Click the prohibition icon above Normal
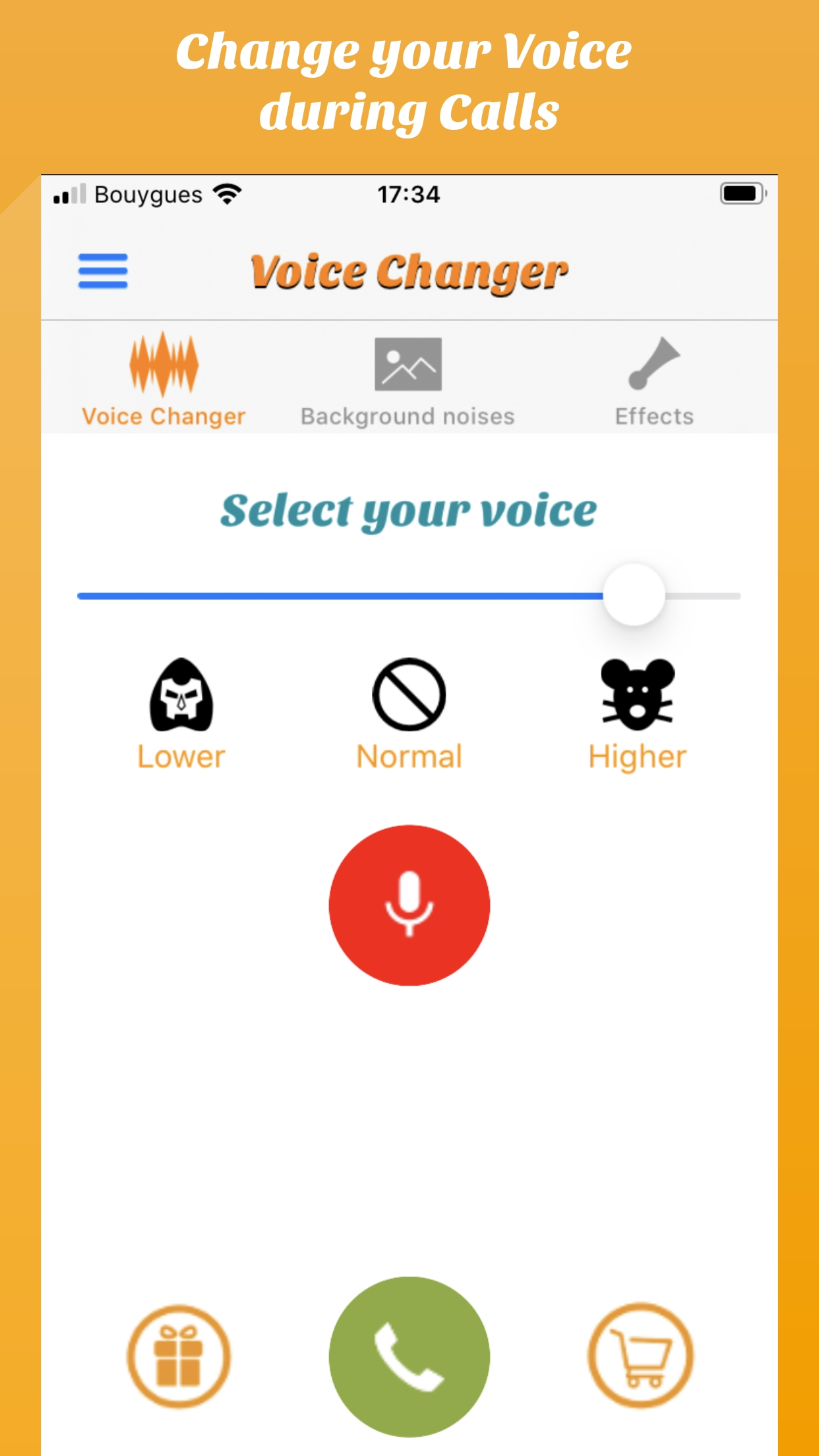Viewport: 819px width, 1456px height. click(x=408, y=693)
